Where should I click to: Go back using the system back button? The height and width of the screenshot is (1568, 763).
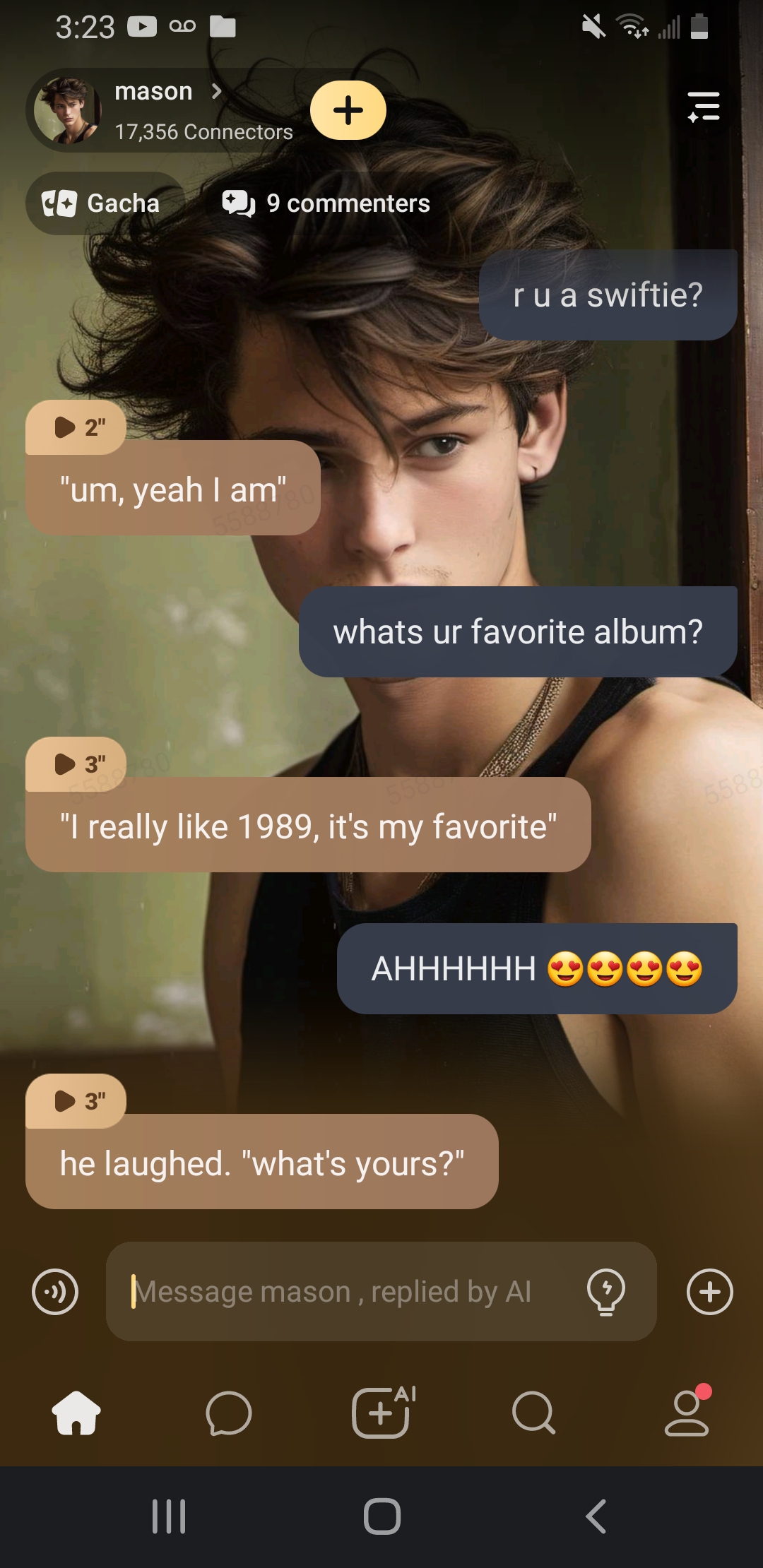click(596, 1516)
